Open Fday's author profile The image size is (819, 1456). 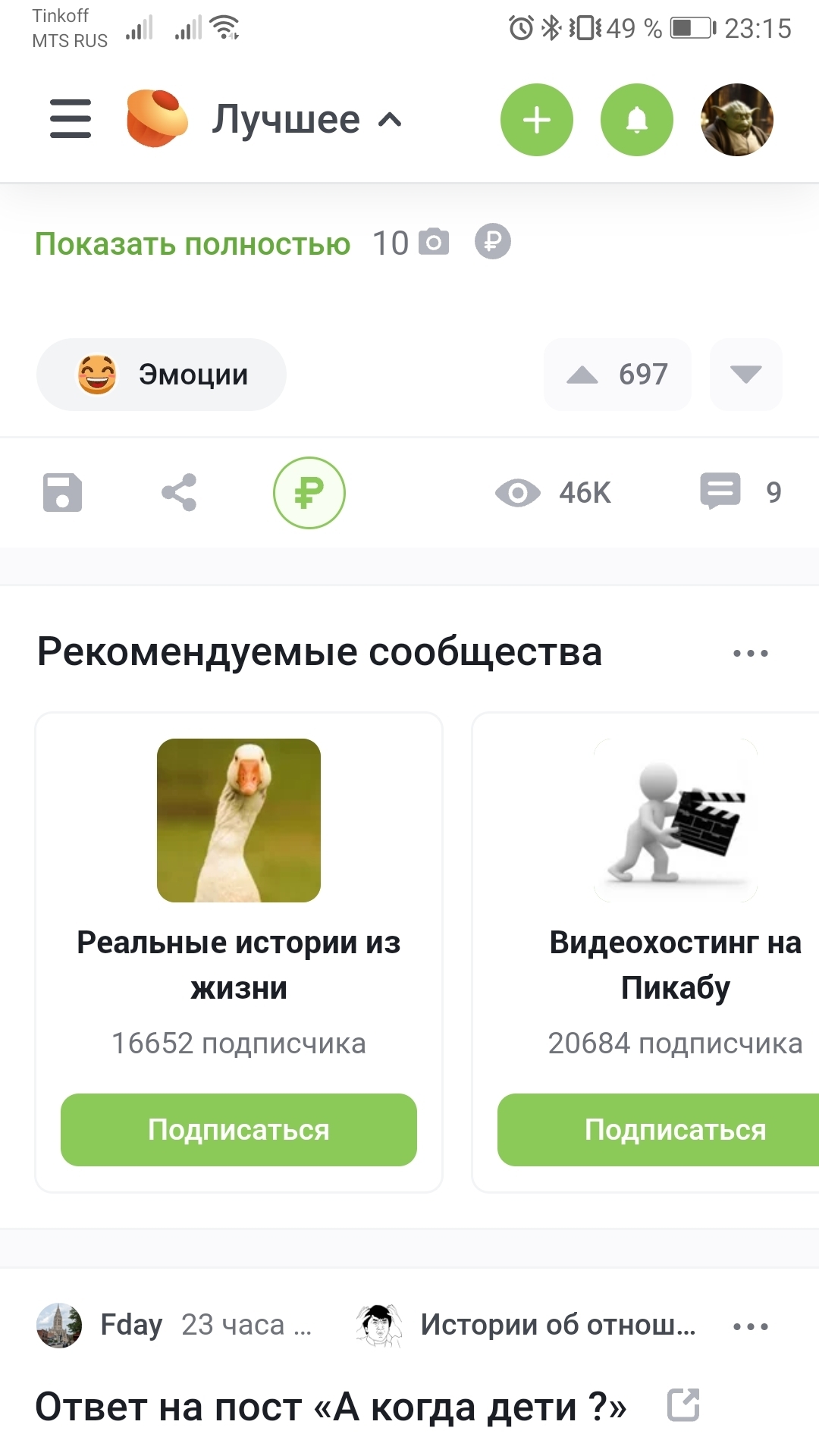point(130,1325)
